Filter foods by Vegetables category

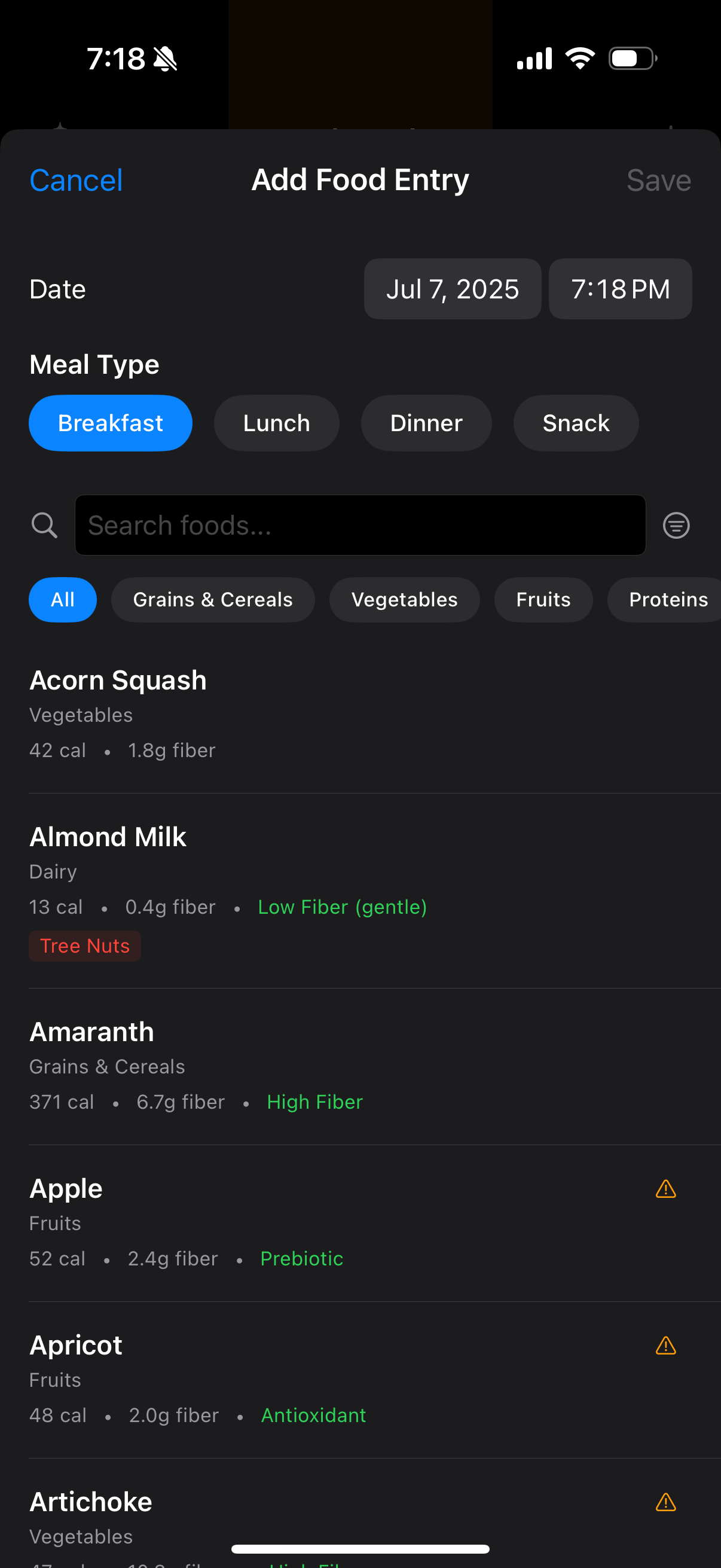pyautogui.click(x=404, y=600)
